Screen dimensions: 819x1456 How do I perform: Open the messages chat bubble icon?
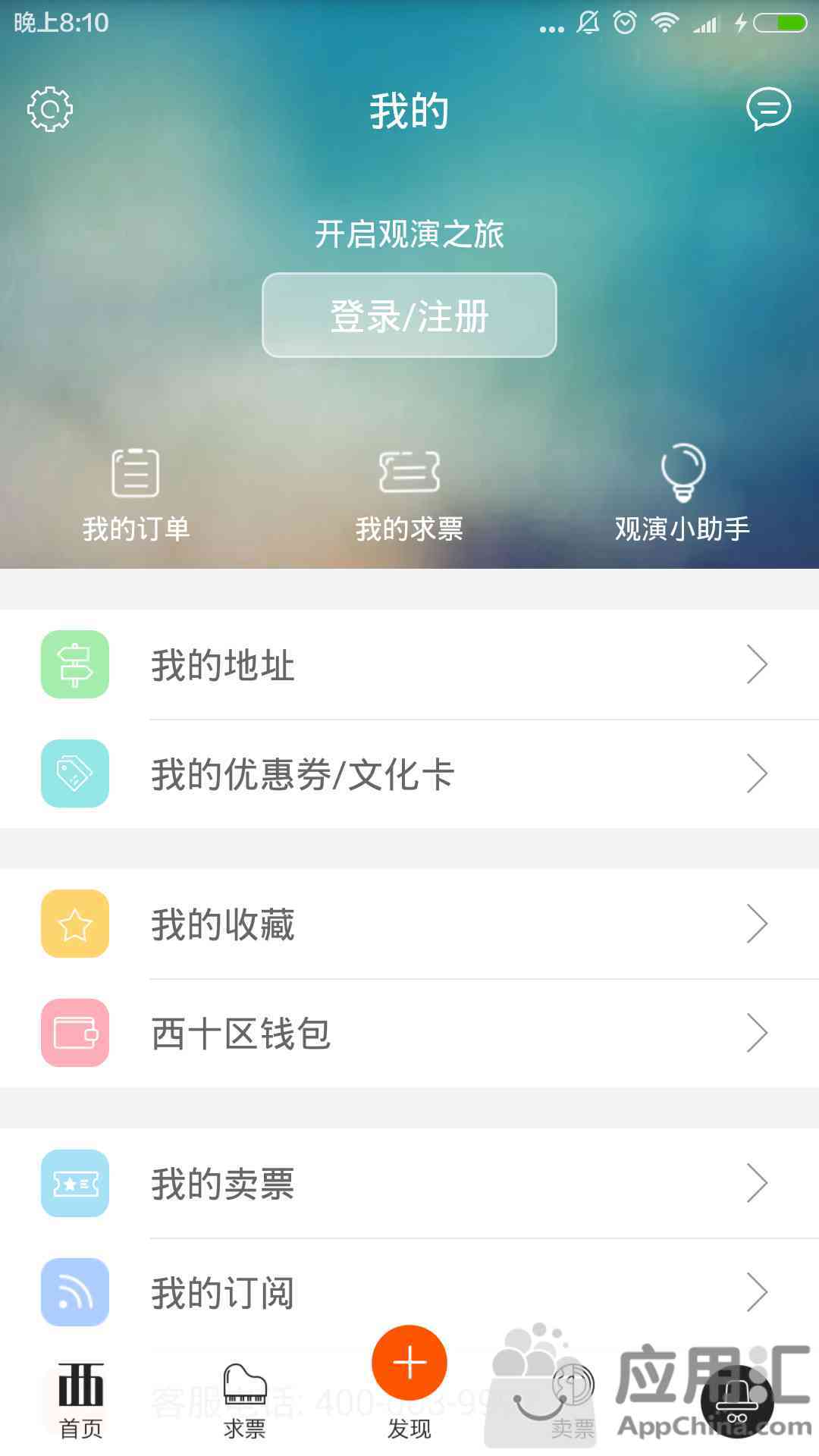click(768, 109)
